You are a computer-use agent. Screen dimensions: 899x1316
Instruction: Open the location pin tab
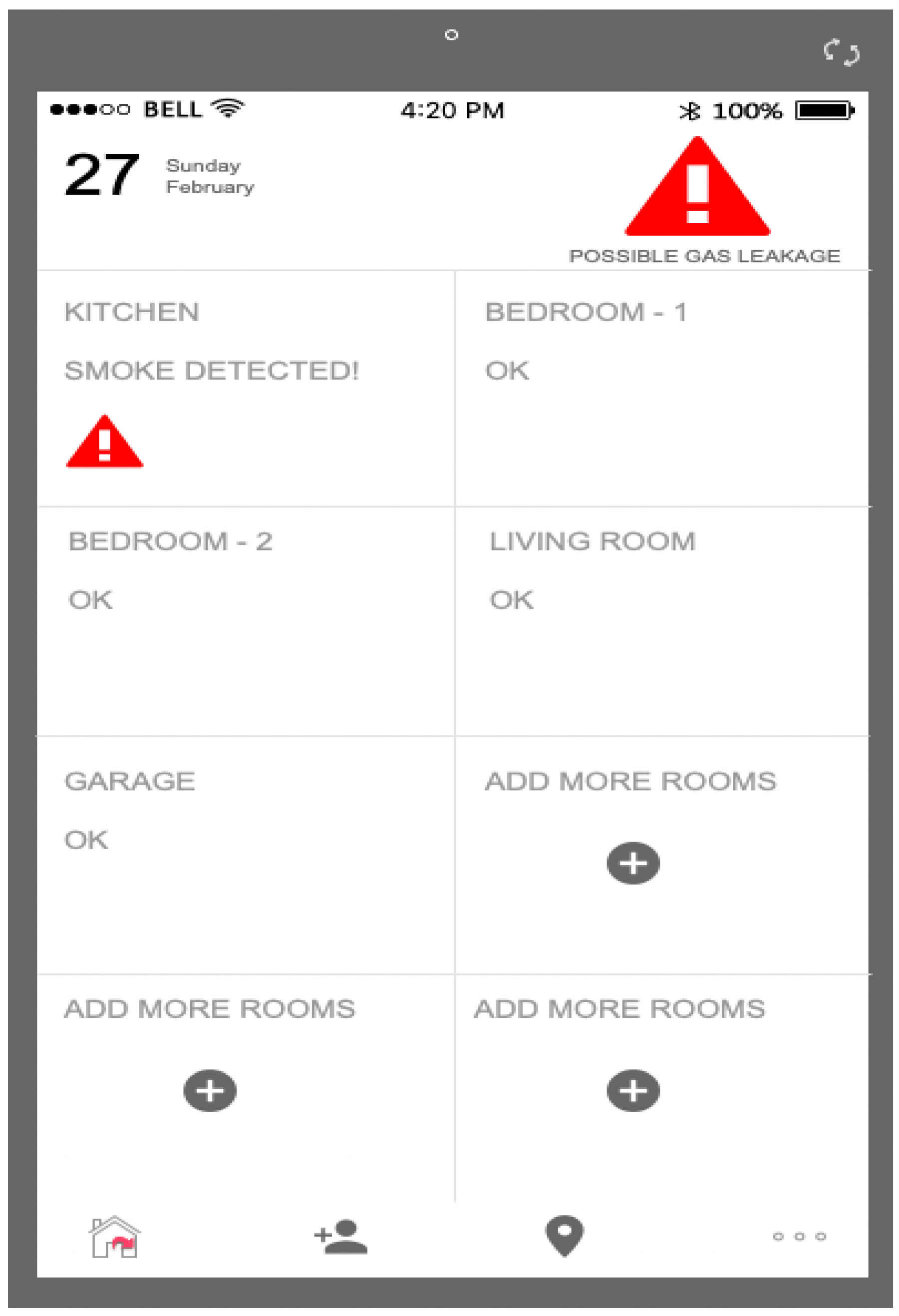(564, 1237)
